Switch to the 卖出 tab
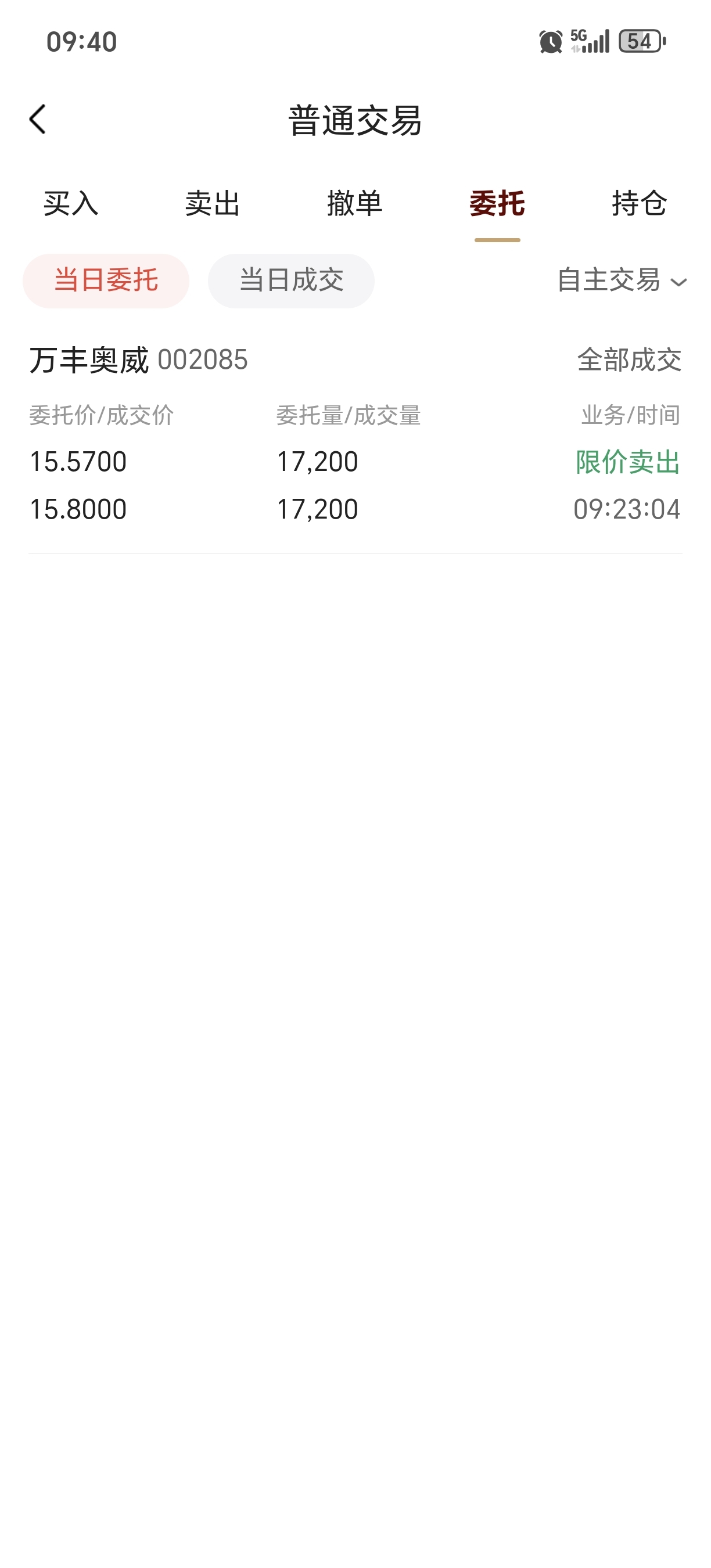Screen dimensions: 711x1568 pyautogui.click(x=213, y=203)
